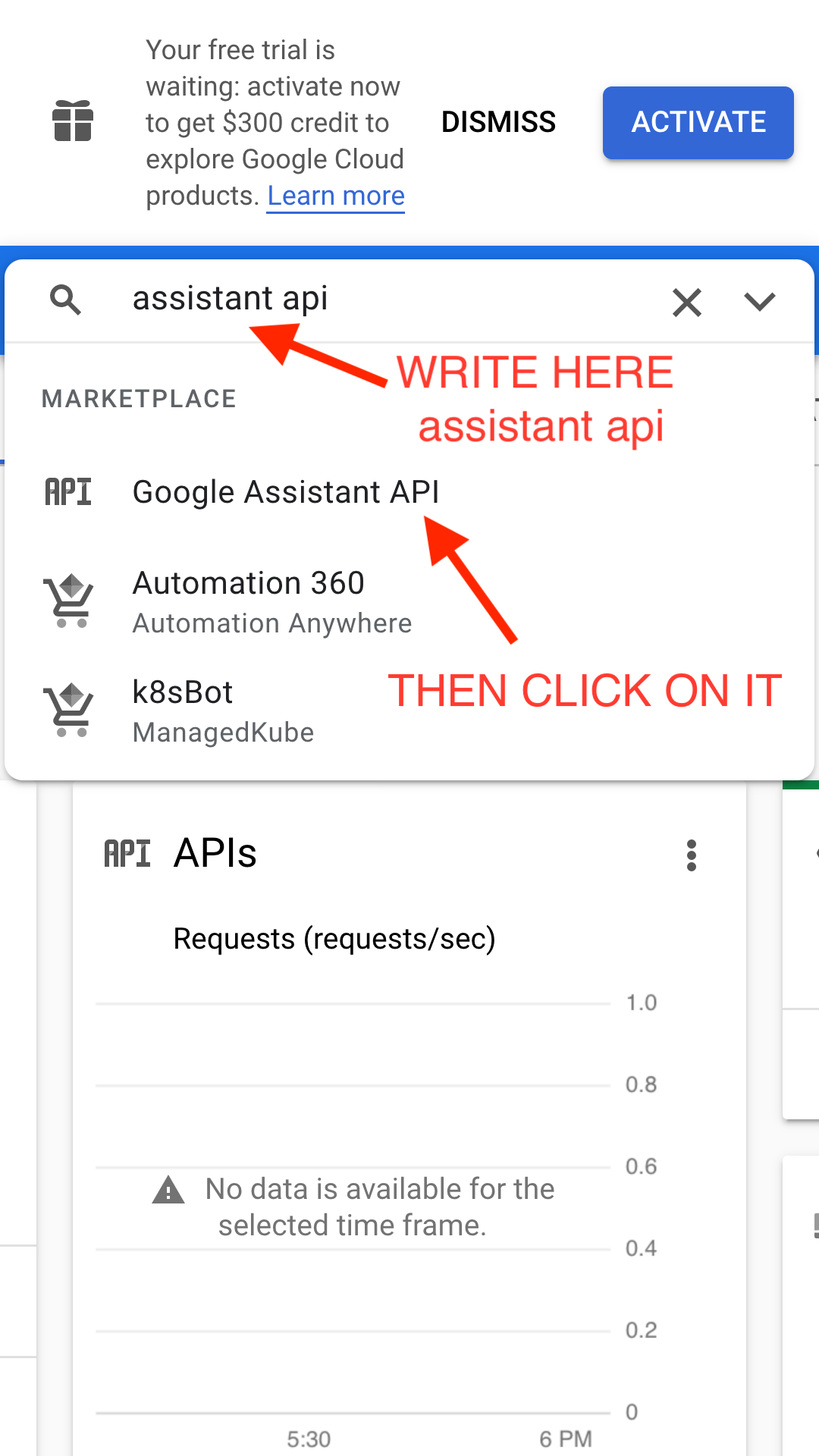This screenshot has width=819, height=1456.
Task: Clear the search text with X
Action: point(687,303)
